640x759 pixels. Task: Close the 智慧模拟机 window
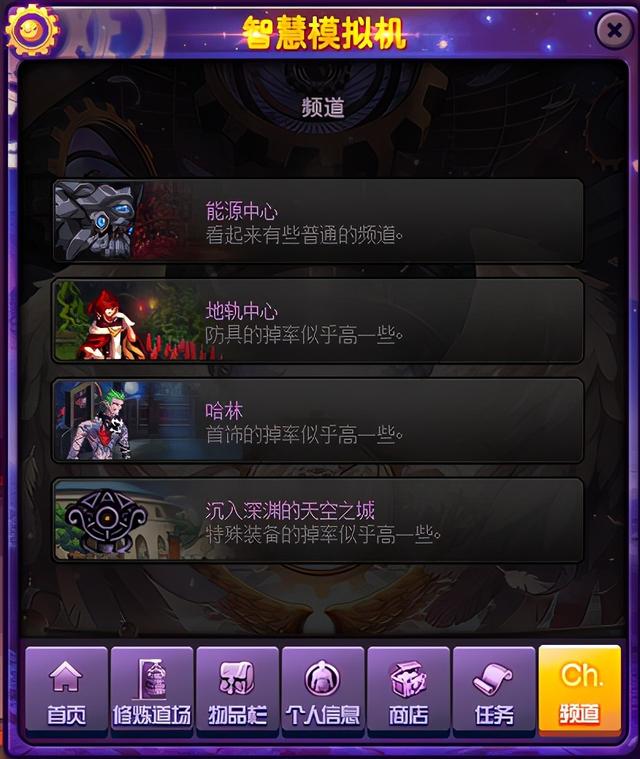click(613, 31)
